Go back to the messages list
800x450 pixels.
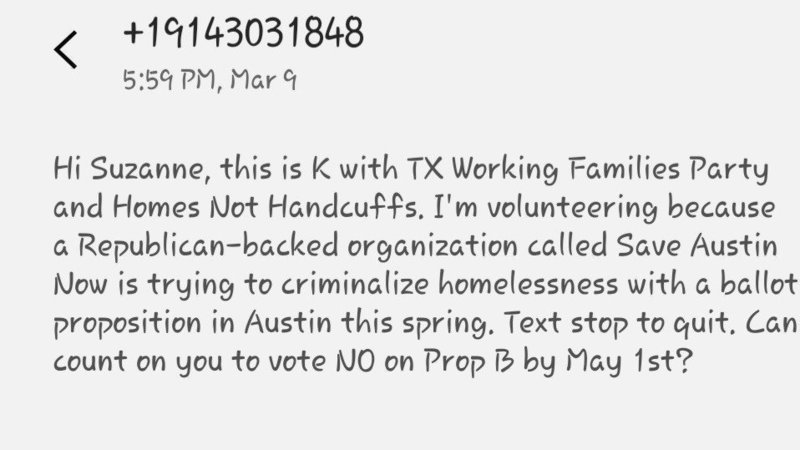[66, 50]
